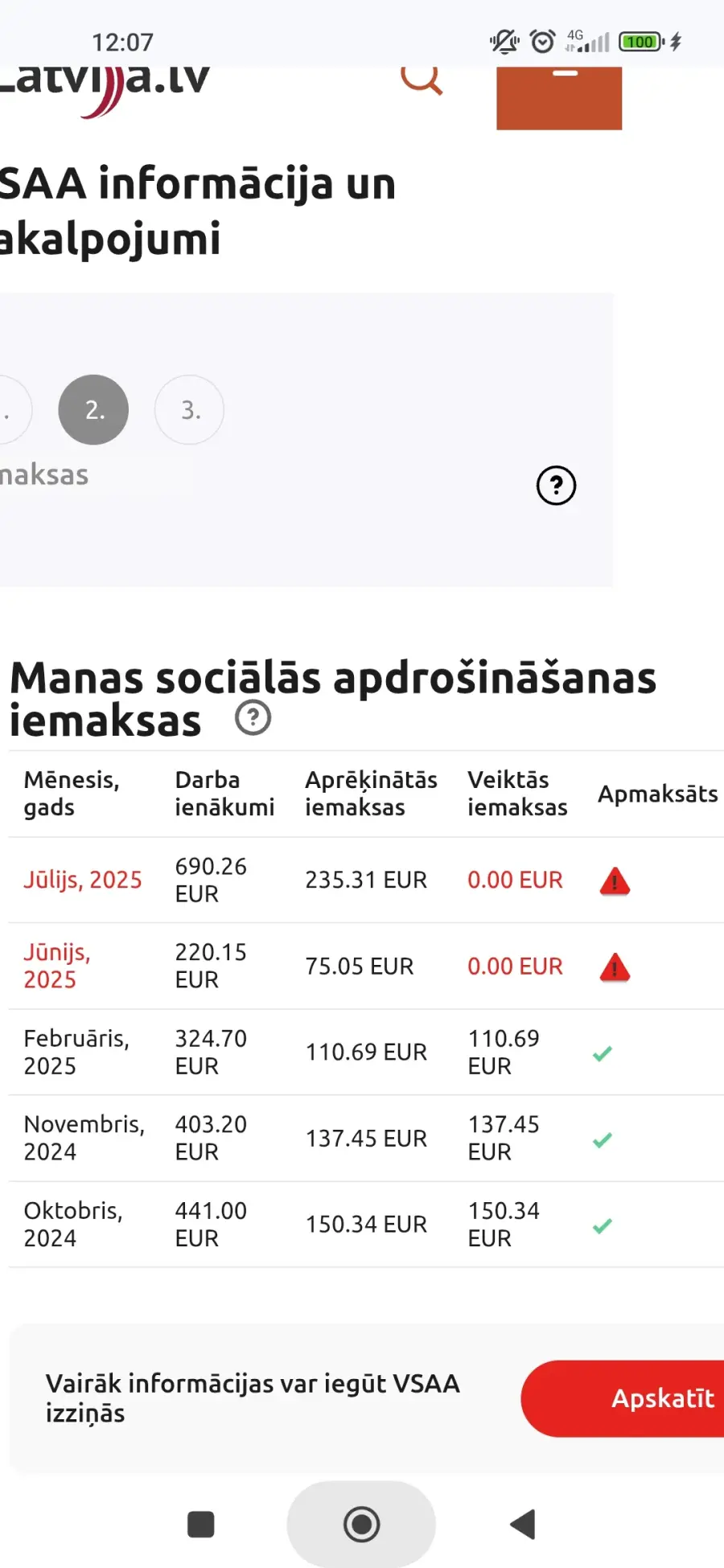Go to step 3 in the stepper
Screen dimensions: 724x1568
189,410
